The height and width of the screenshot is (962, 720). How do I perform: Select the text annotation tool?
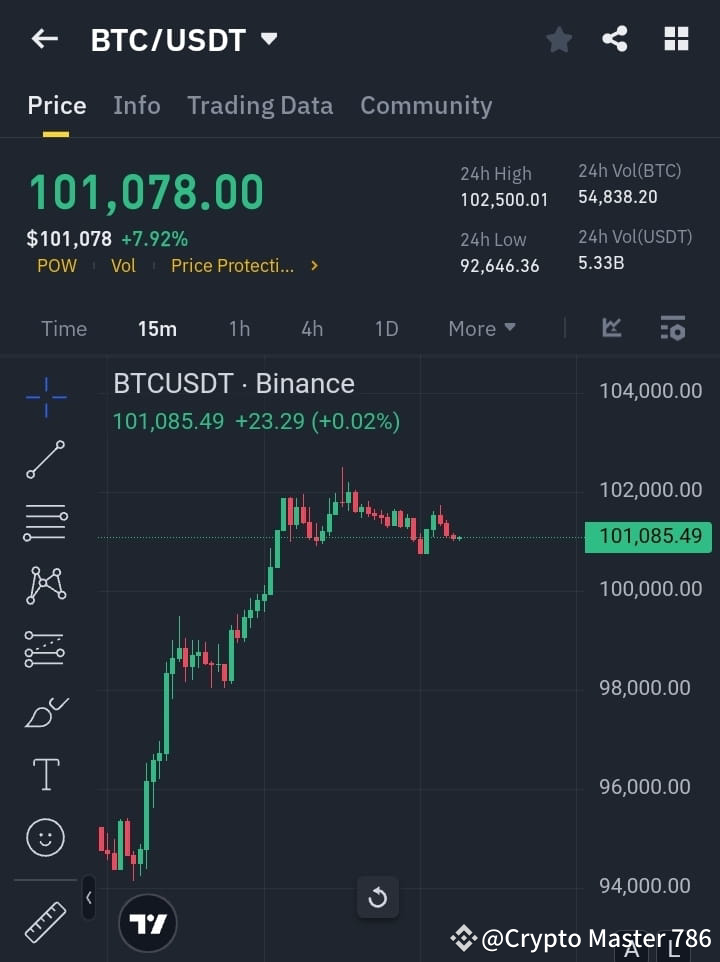[45, 774]
